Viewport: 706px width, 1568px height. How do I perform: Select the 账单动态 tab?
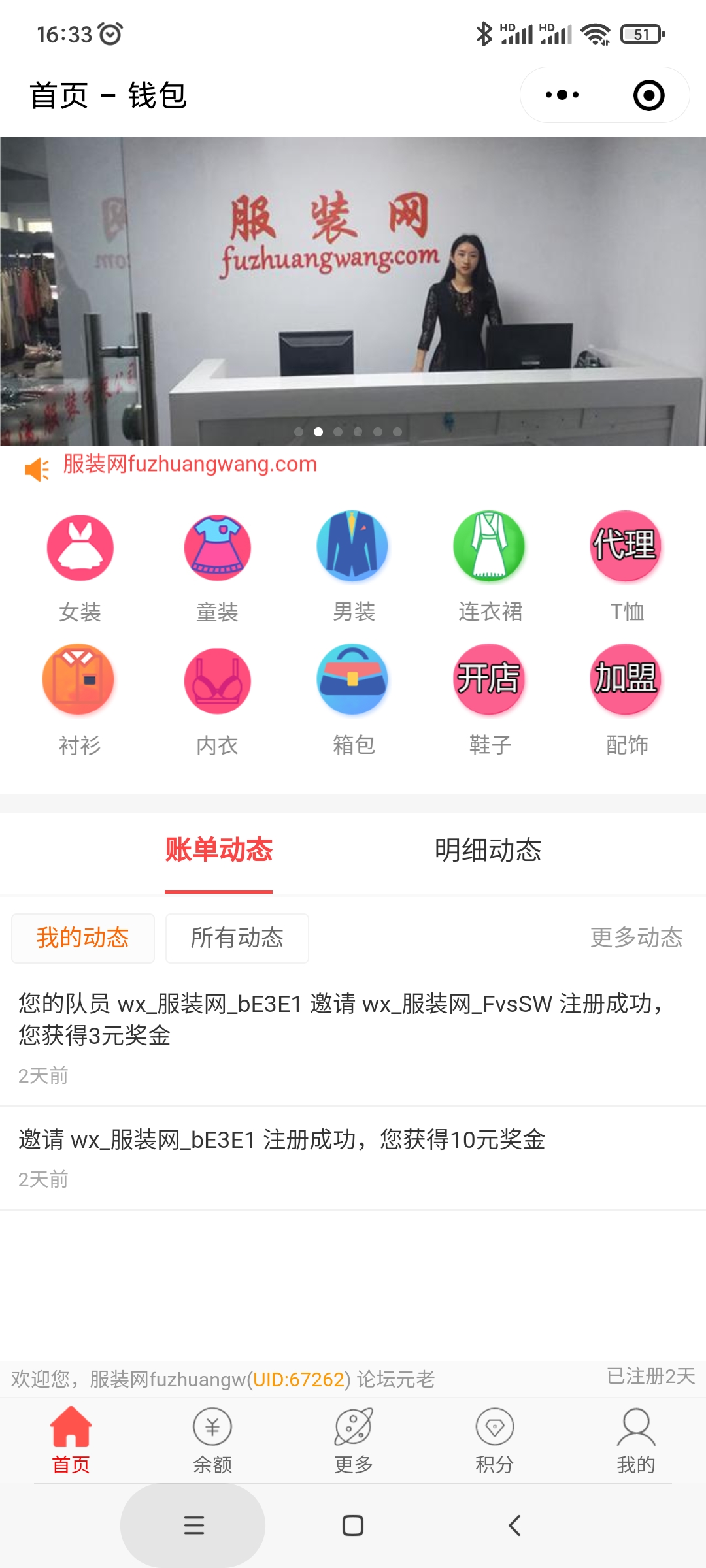tap(218, 851)
